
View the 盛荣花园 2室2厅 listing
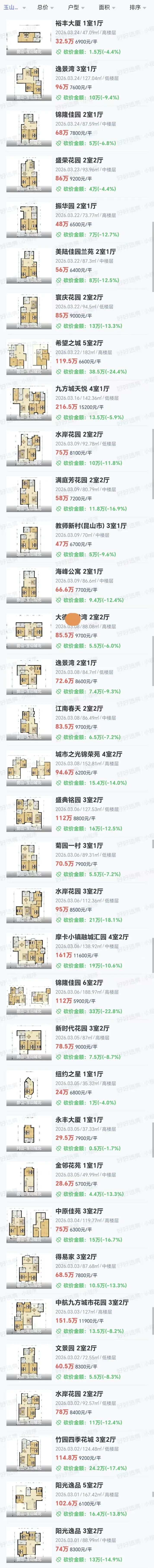tap(79, 160)
